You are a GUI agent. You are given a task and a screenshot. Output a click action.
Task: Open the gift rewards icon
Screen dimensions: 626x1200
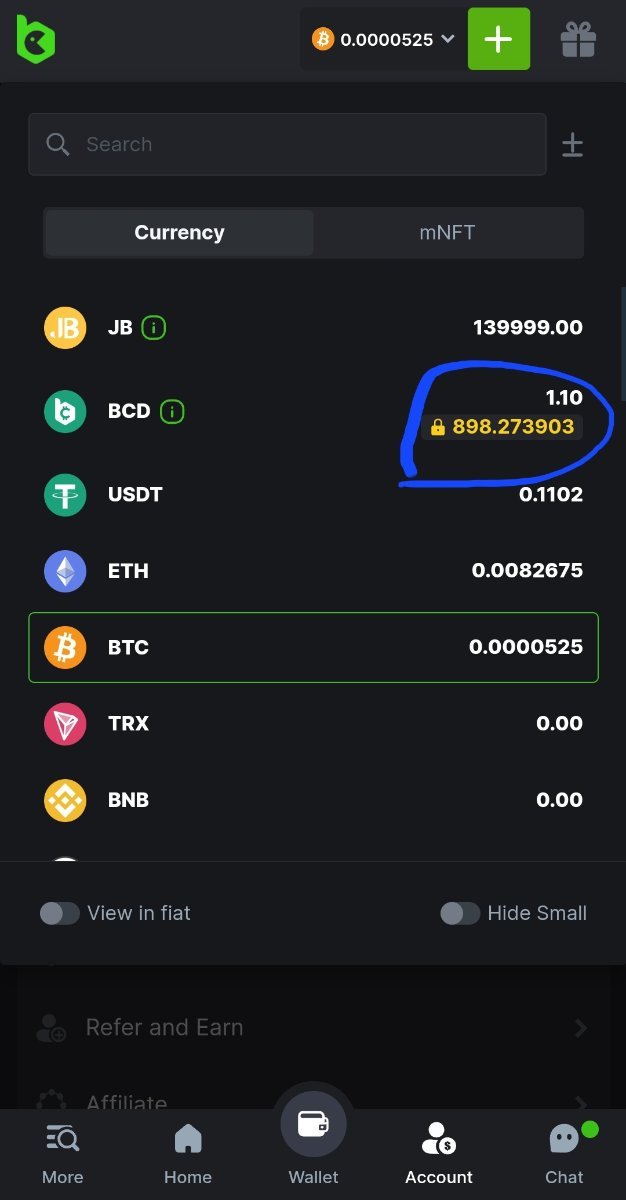577,40
